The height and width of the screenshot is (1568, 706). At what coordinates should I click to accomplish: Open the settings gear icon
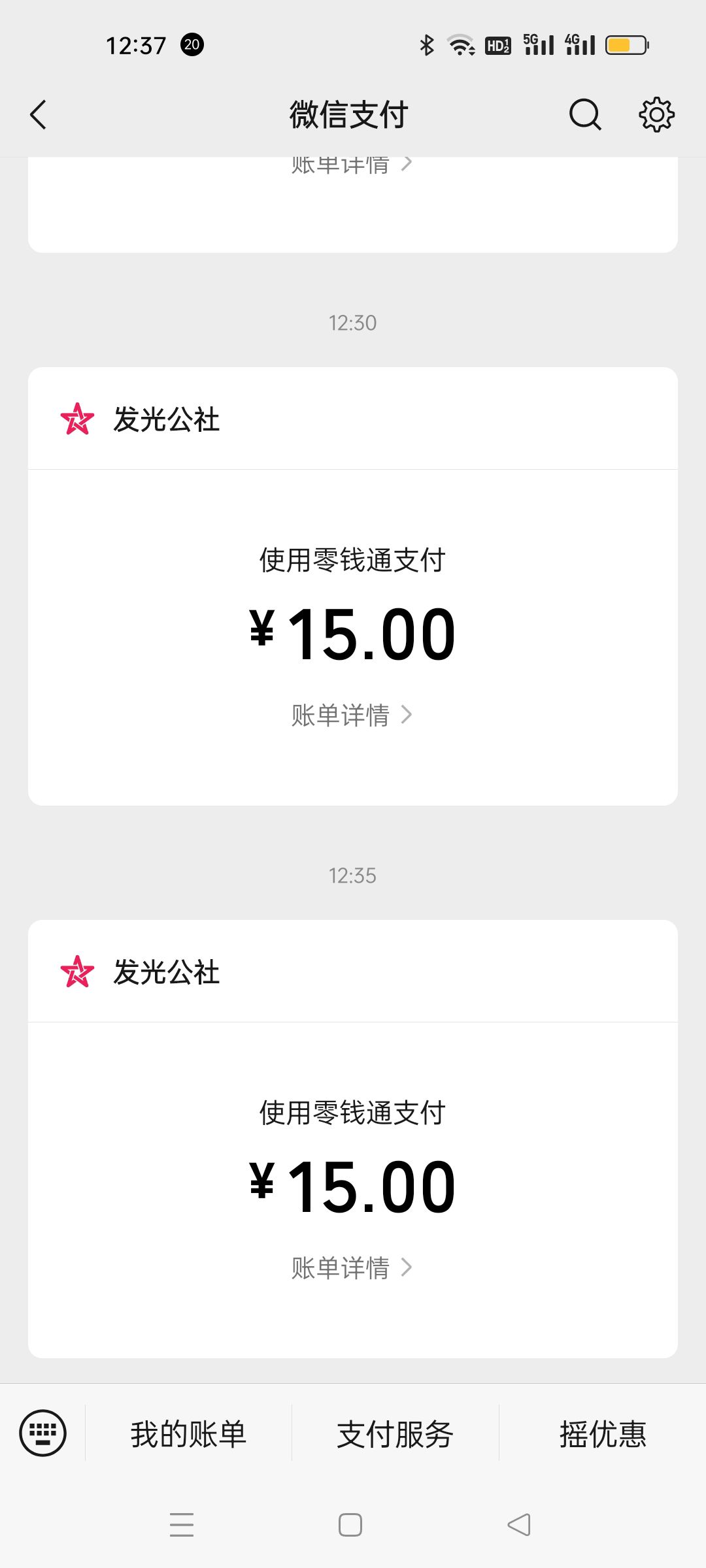pos(656,115)
